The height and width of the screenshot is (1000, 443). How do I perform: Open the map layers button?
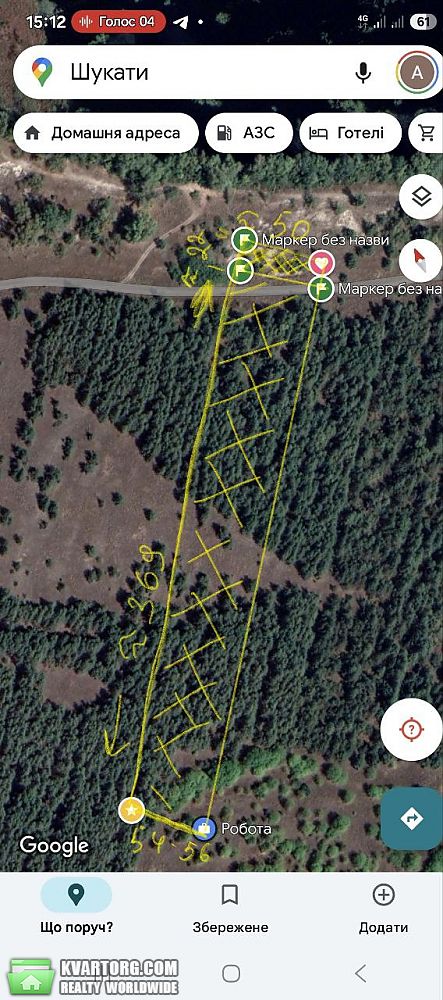421,198
